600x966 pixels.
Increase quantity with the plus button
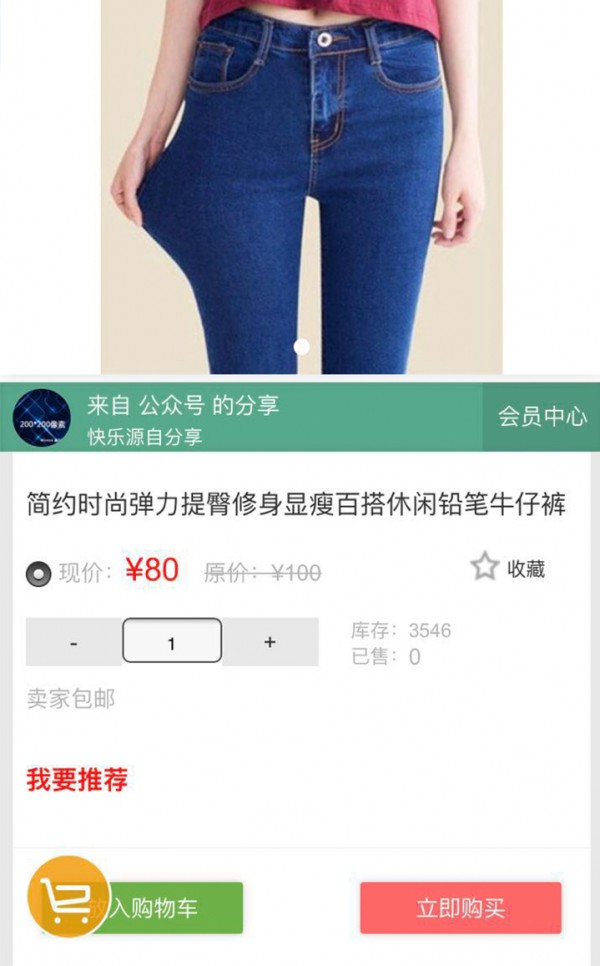coord(270,642)
